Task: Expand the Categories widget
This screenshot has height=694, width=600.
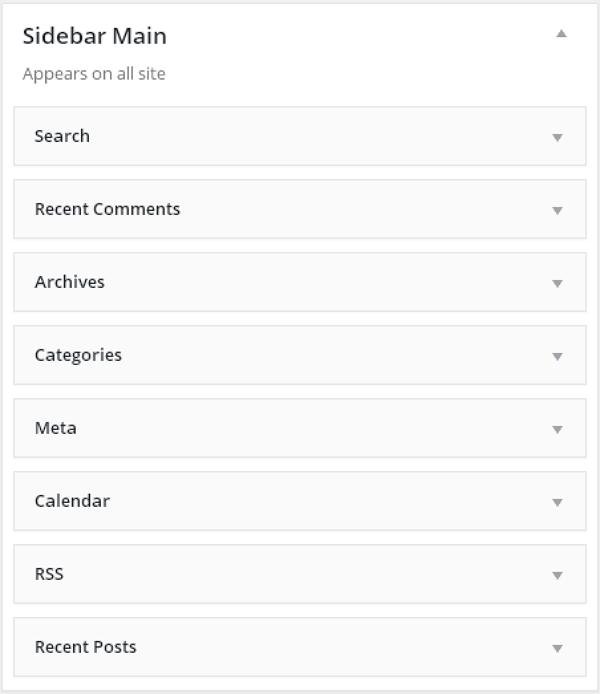Action: click(557, 356)
